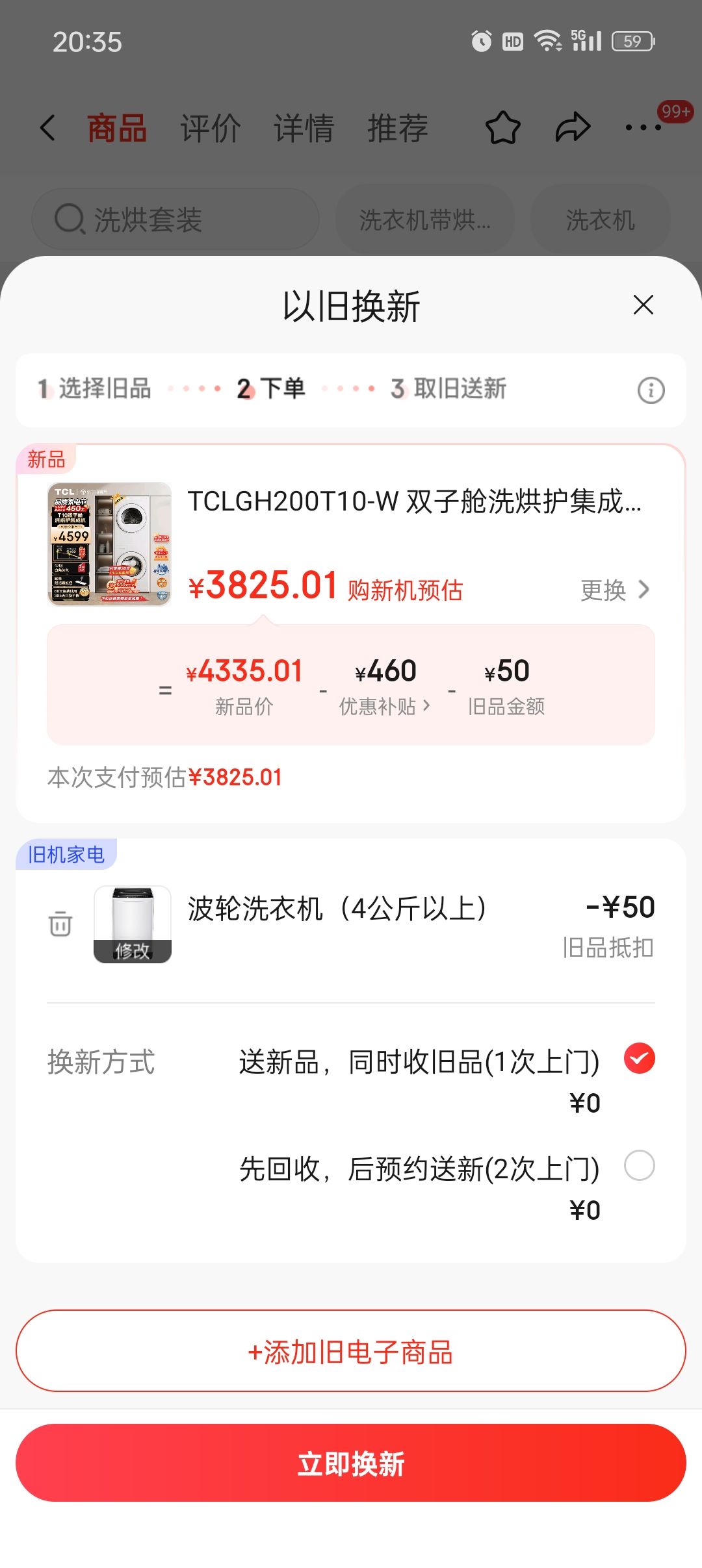Tap the 洗烘套装 search field

pos(174,219)
